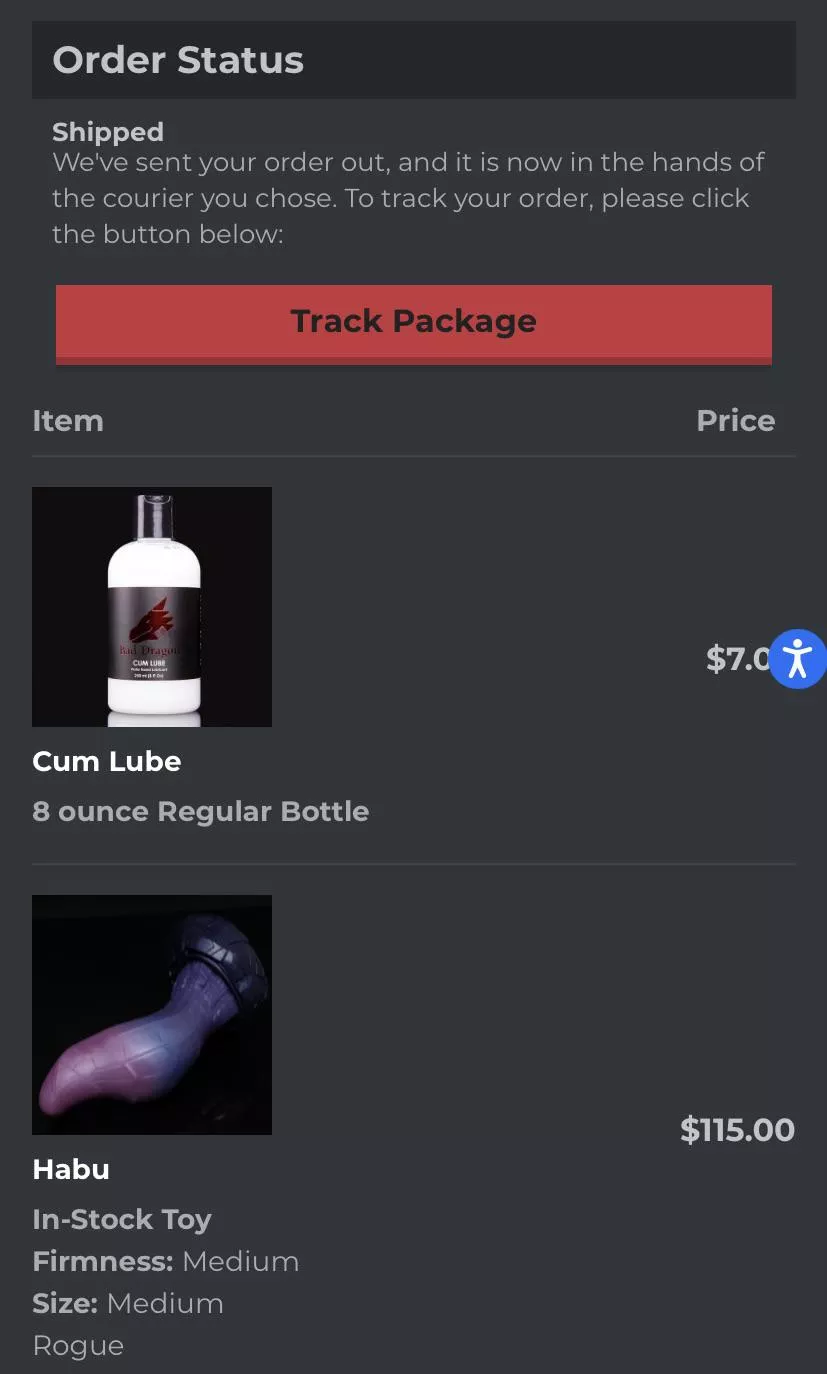
Task: Open the accessibility options widget
Action: point(797,659)
